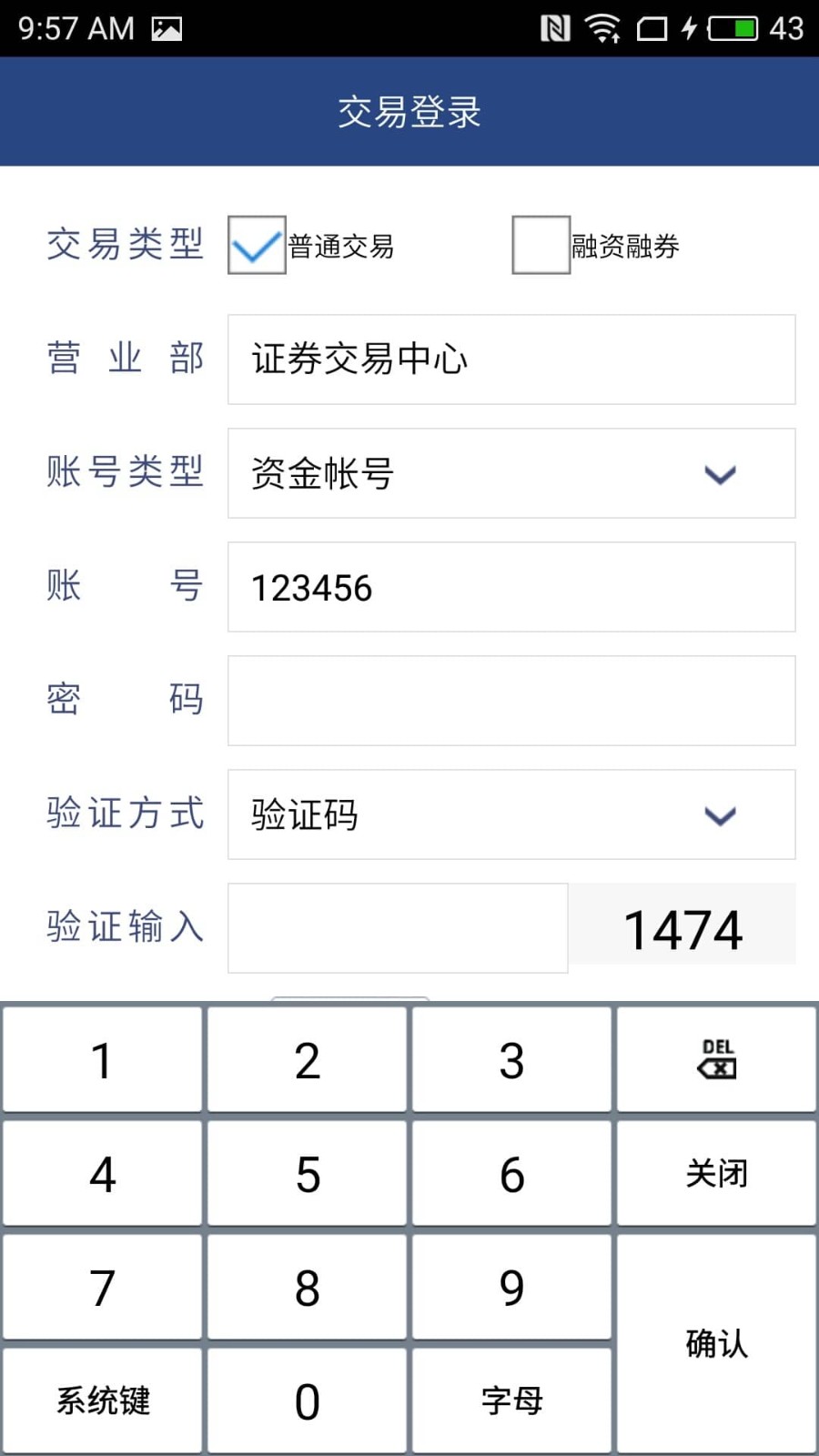Expand the 账号类型 dropdown
Viewport: 819px width, 1456px height.
(511, 473)
